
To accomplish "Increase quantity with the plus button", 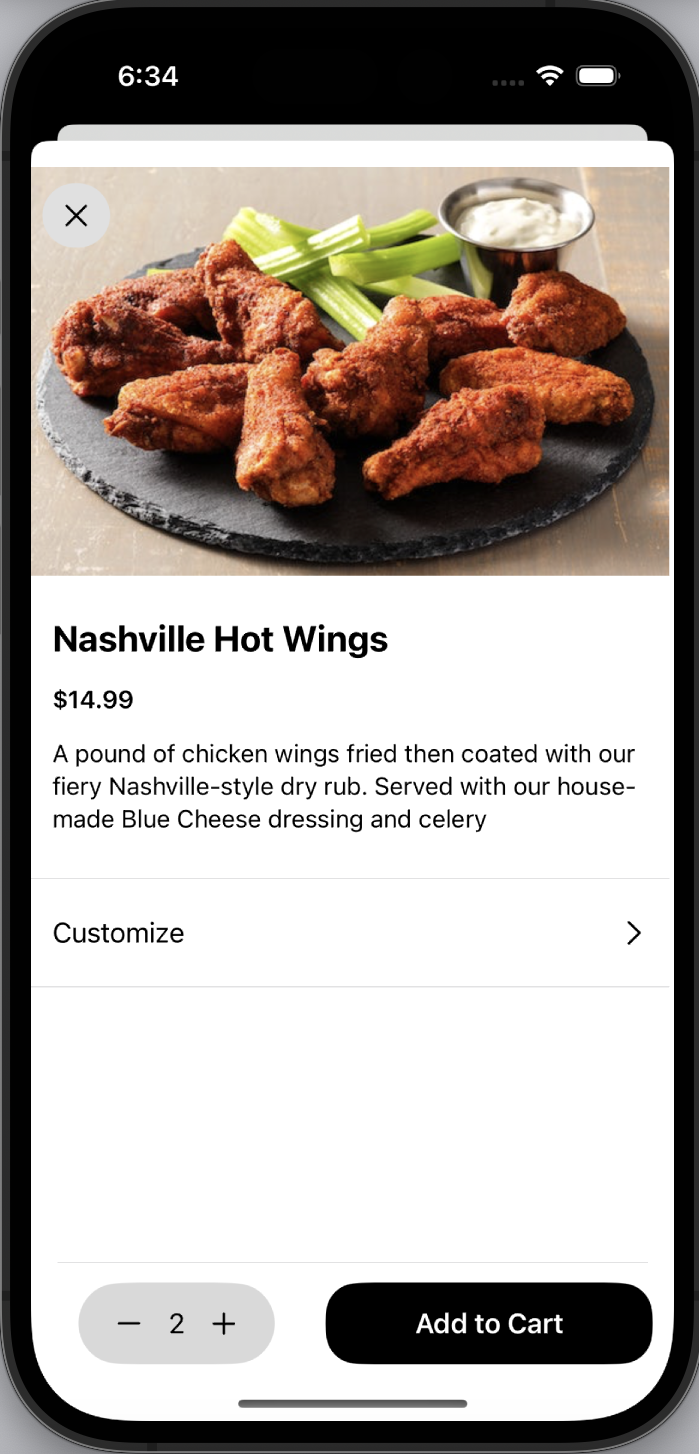I will pyautogui.click(x=224, y=1324).
